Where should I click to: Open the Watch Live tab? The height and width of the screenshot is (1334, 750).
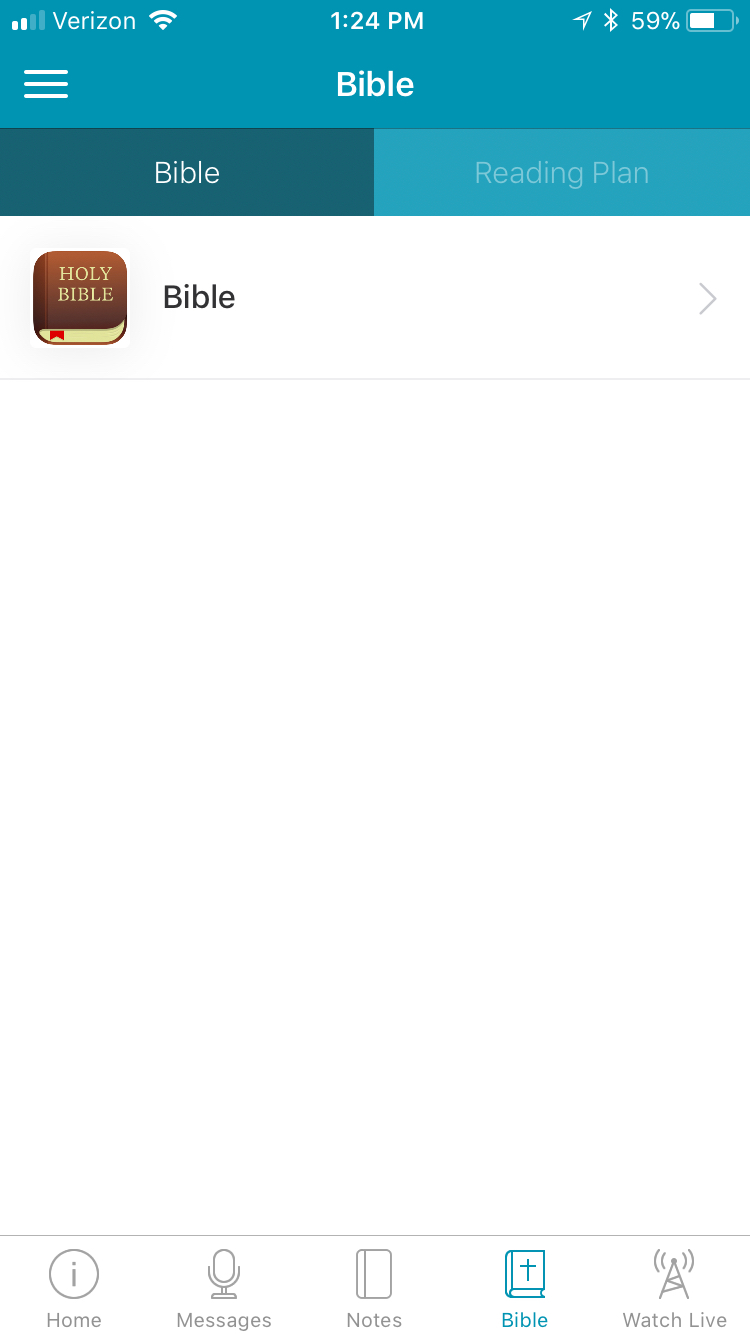[x=674, y=1290]
